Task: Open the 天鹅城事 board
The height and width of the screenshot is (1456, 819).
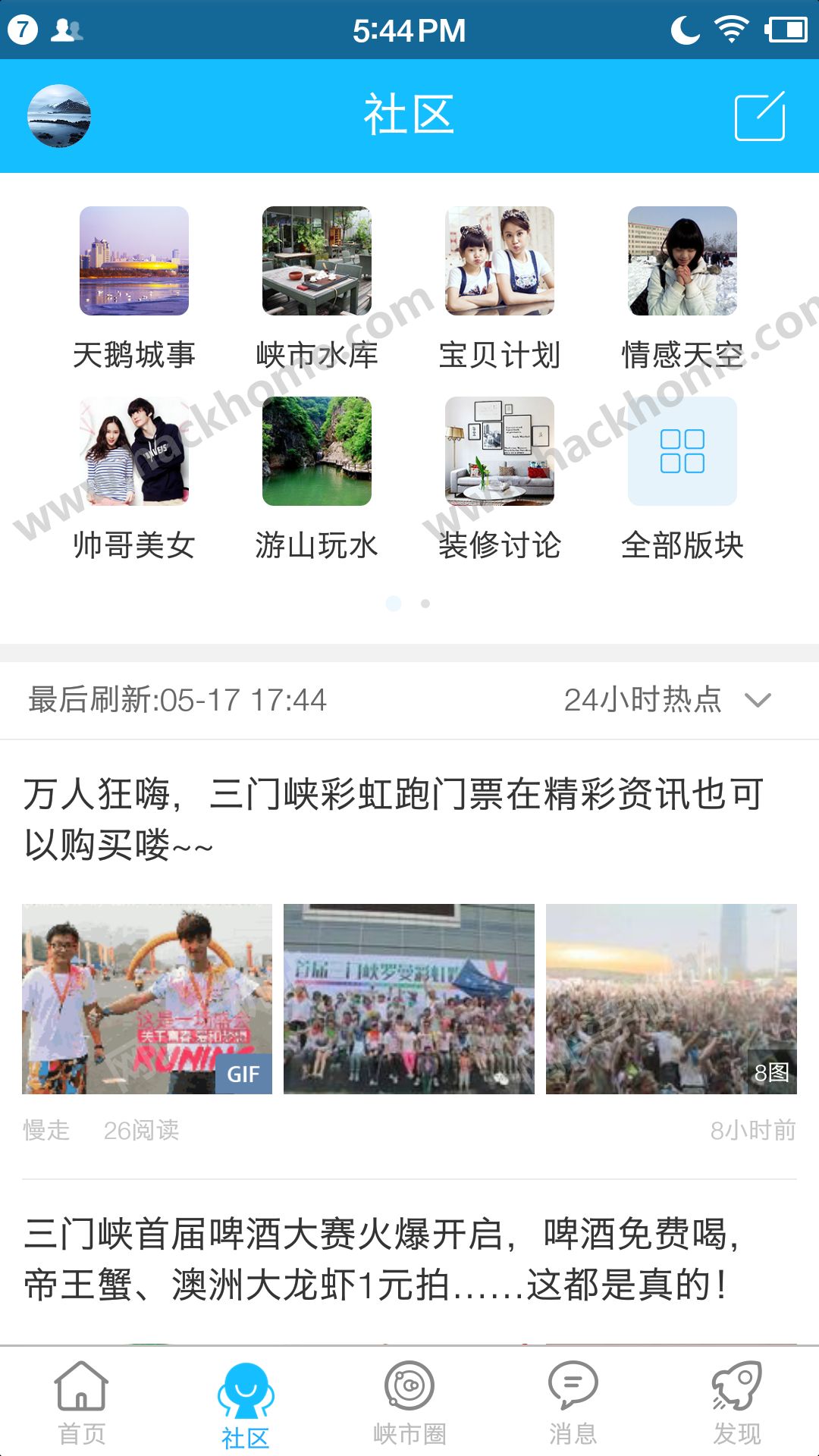Action: tap(134, 261)
